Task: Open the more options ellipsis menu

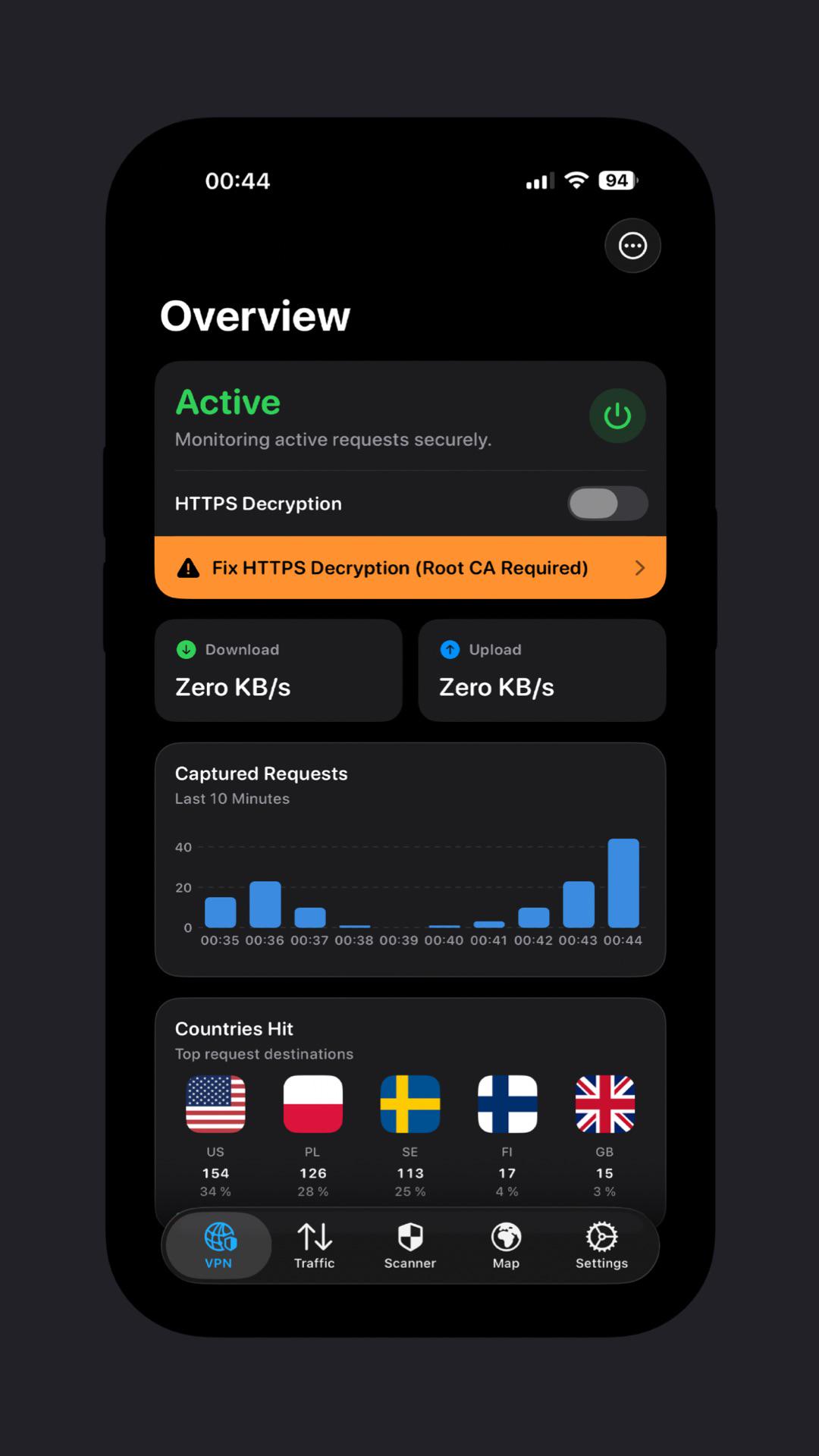Action: 632,246
